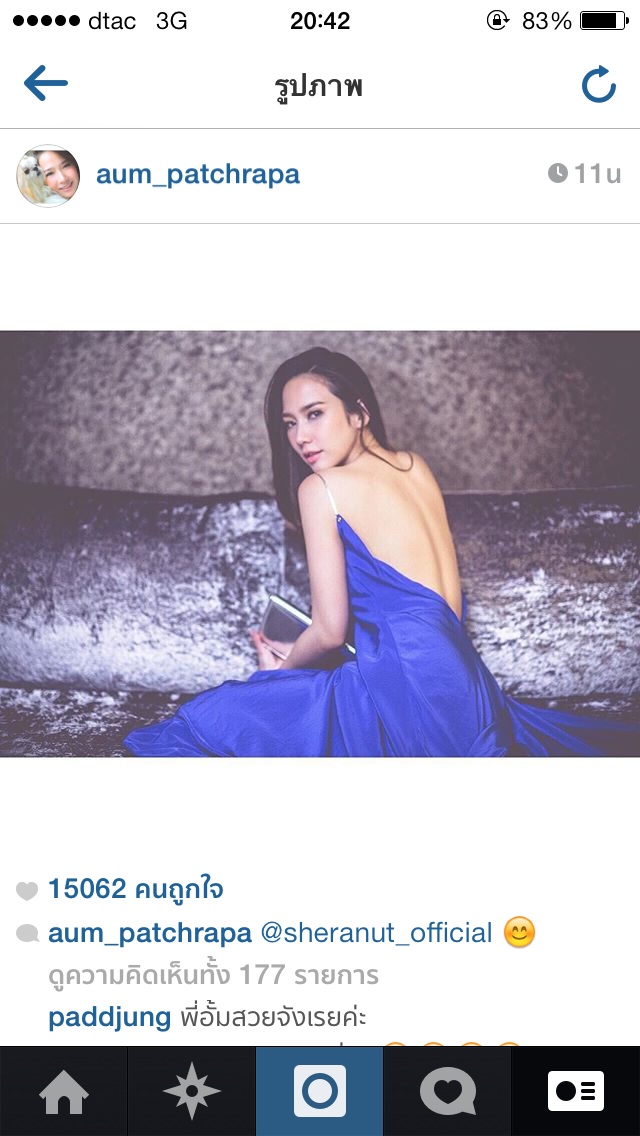Open aum_patchrapa profile picture in the header
This screenshot has width=640, height=1136.
pyautogui.click(x=48, y=175)
